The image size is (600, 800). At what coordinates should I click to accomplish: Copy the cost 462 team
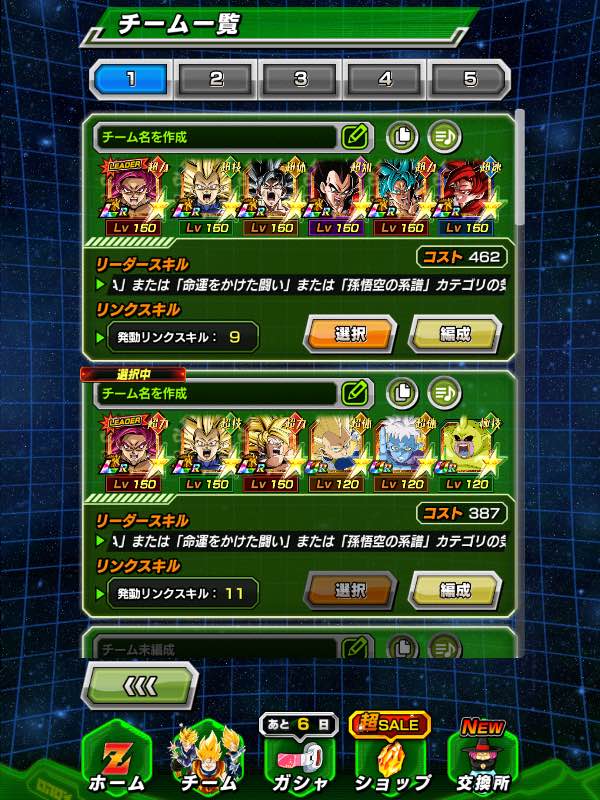click(402, 136)
